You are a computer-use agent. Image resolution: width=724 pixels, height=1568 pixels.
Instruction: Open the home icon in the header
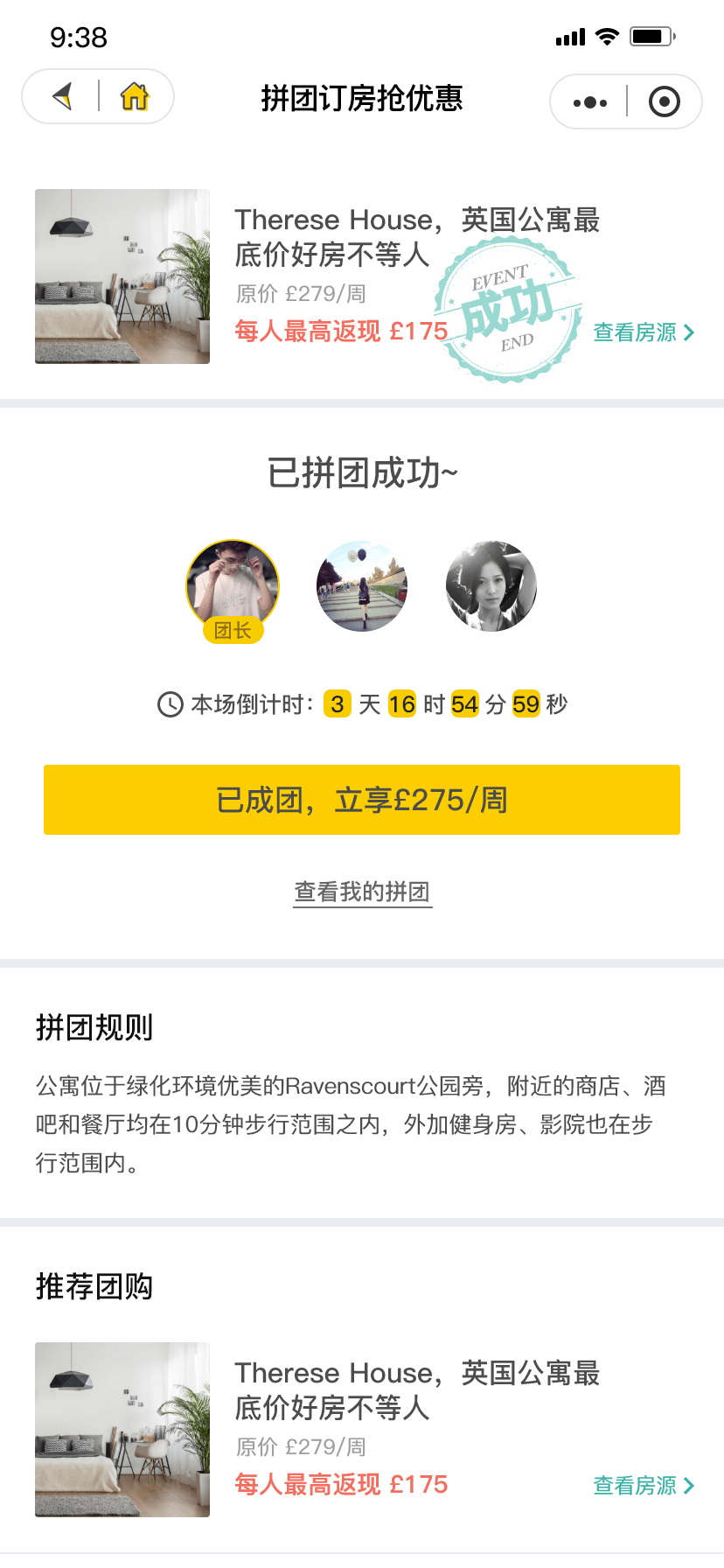135,96
